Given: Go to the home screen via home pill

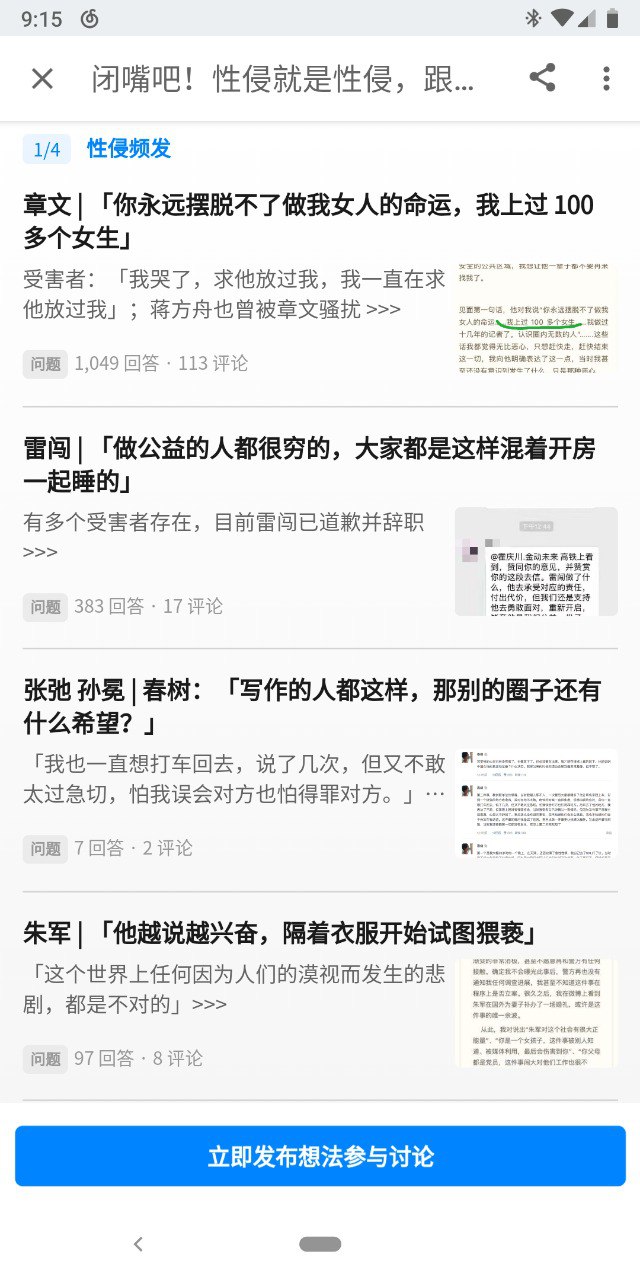Looking at the screenshot, I should pyautogui.click(x=320, y=1244).
